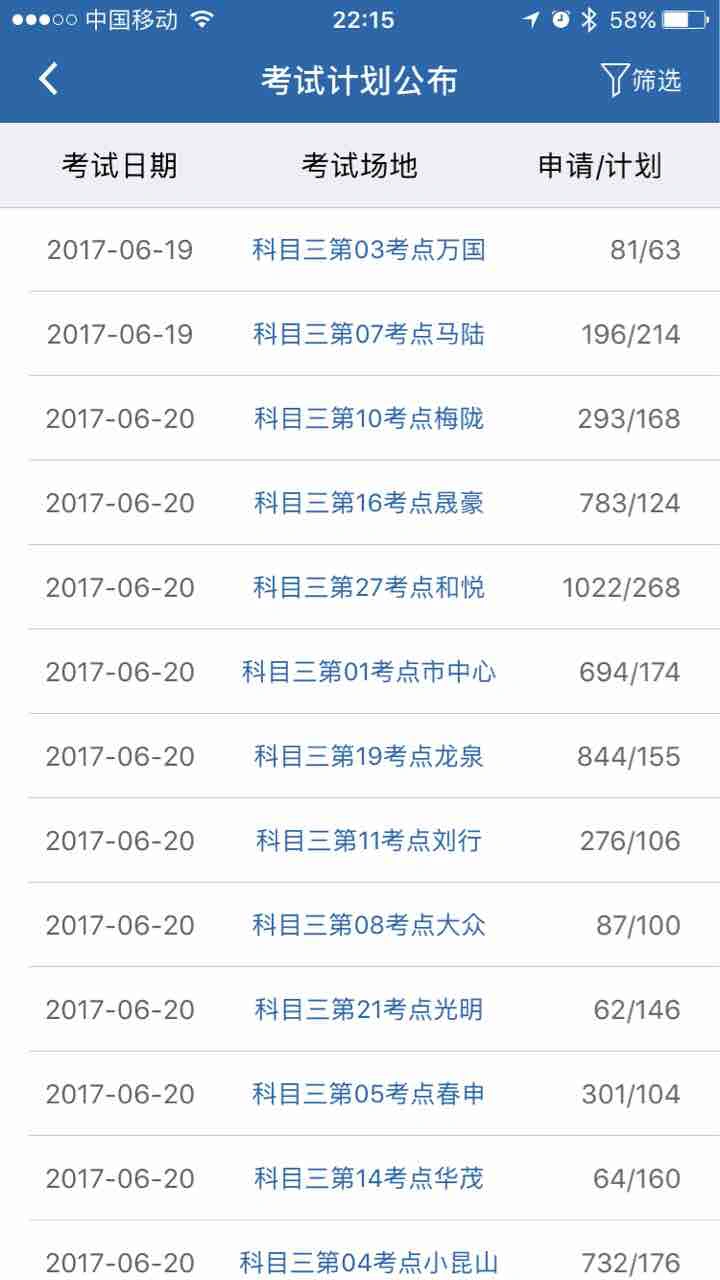This screenshot has height=1280, width=720.
Task: Open the 科目三第07考点马陆 exam site
Action: [369, 334]
